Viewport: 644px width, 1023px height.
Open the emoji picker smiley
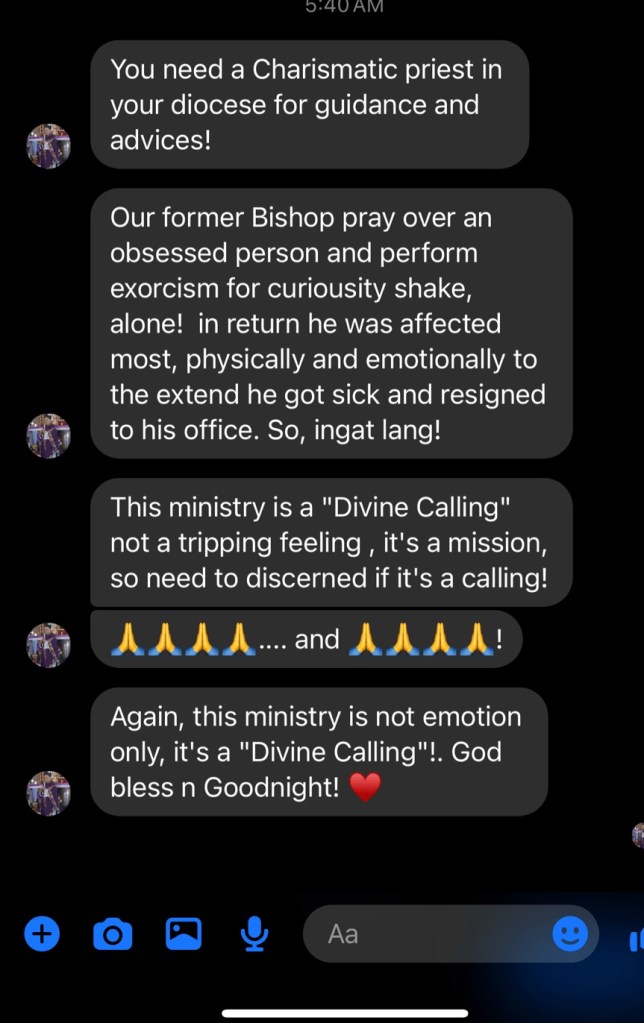click(570, 934)
